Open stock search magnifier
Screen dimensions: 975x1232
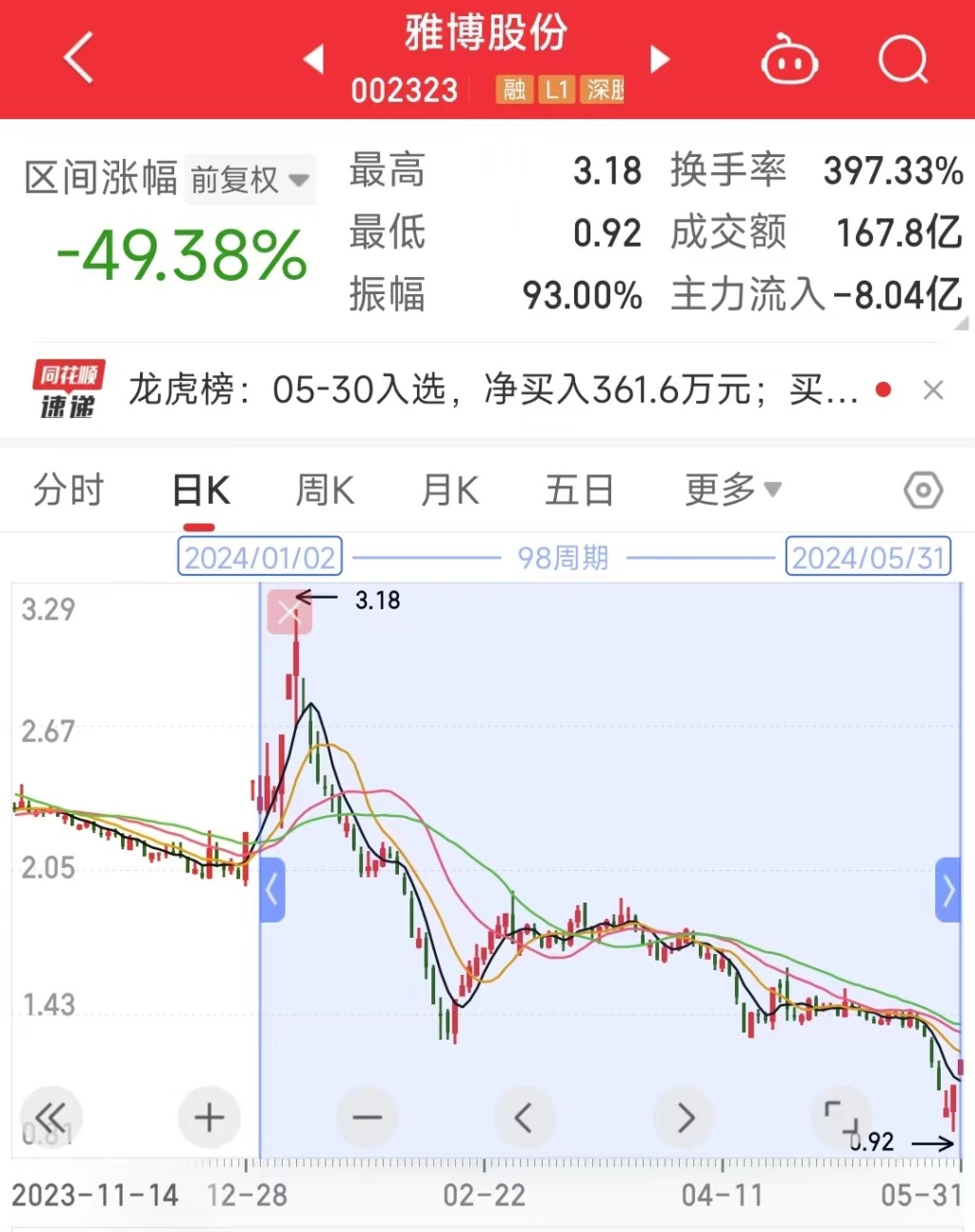[x=902, y=60]
